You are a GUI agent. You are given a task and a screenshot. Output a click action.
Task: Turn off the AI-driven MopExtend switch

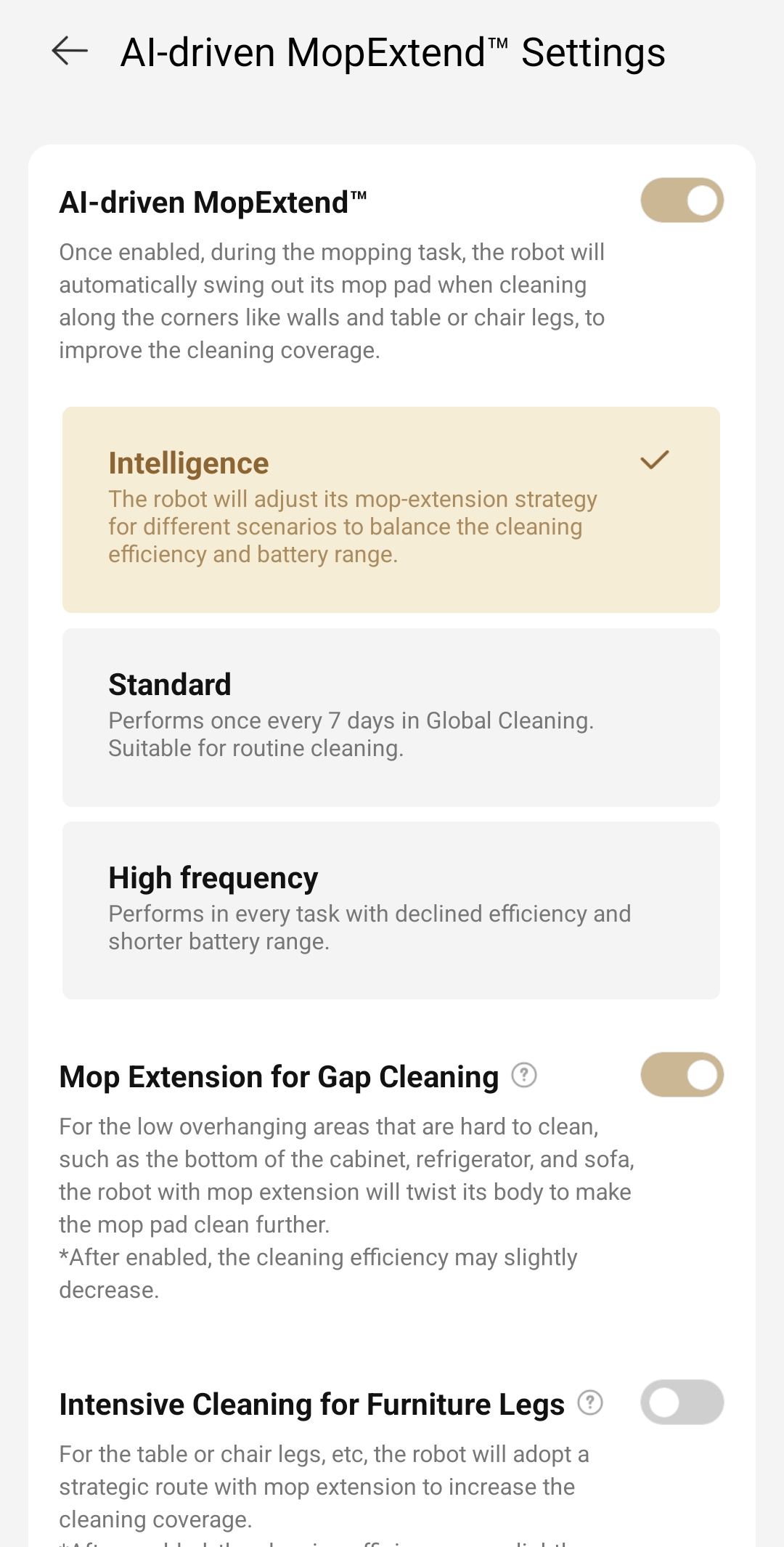682,200
